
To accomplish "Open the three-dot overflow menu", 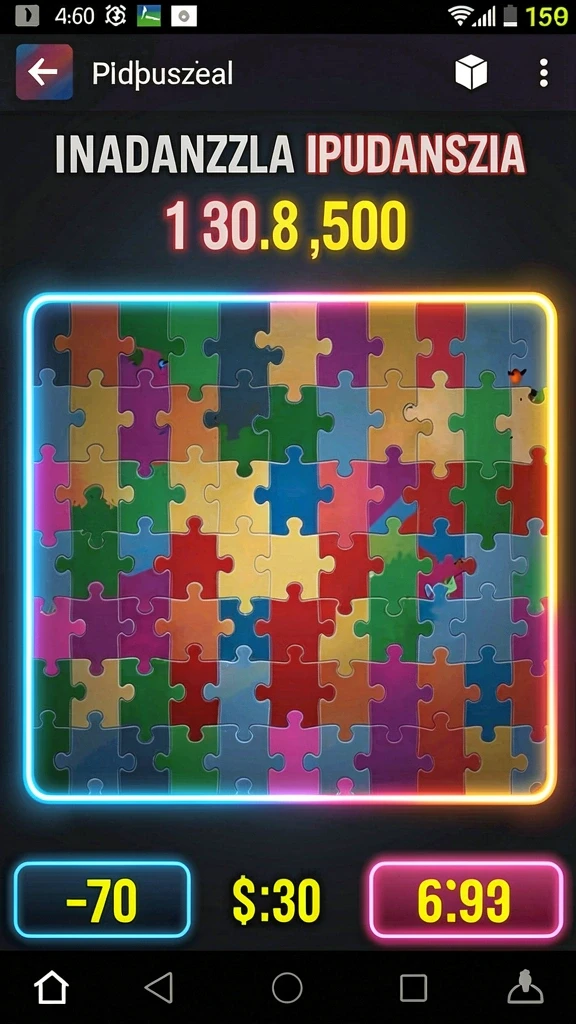I will pyautogui.click(x=543, y=72).
